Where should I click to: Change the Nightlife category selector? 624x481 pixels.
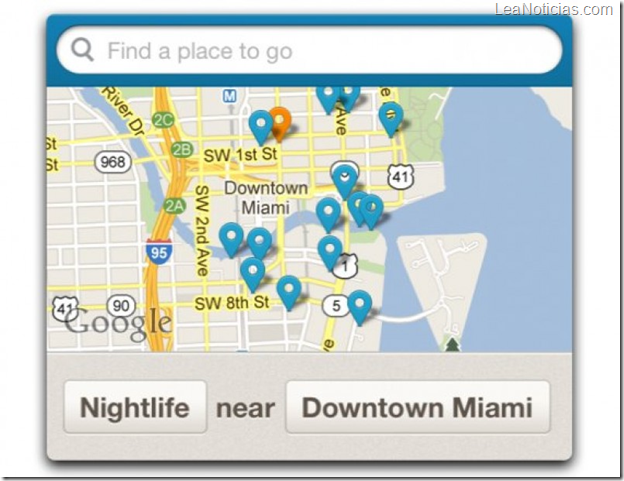135,408
